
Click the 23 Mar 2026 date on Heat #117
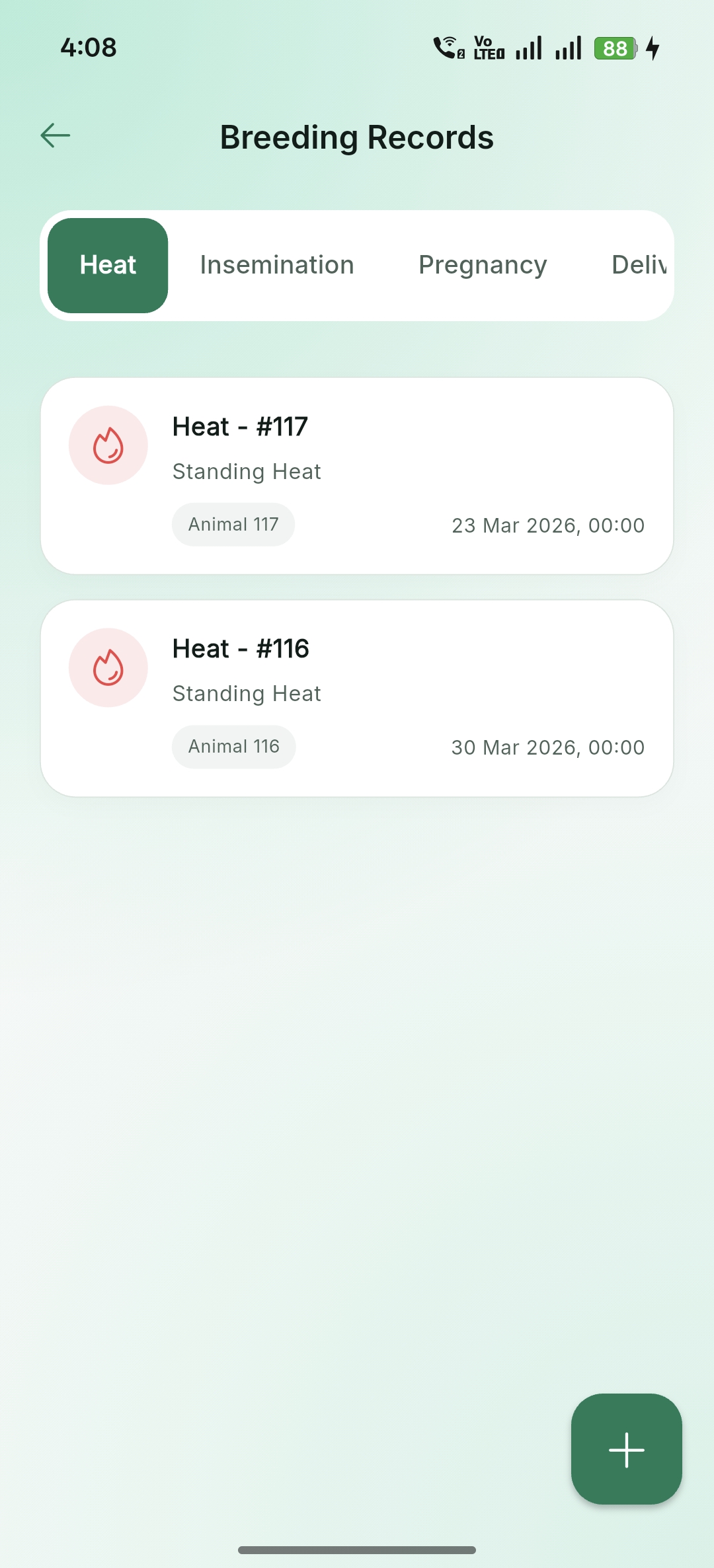(x=548, y=525)
